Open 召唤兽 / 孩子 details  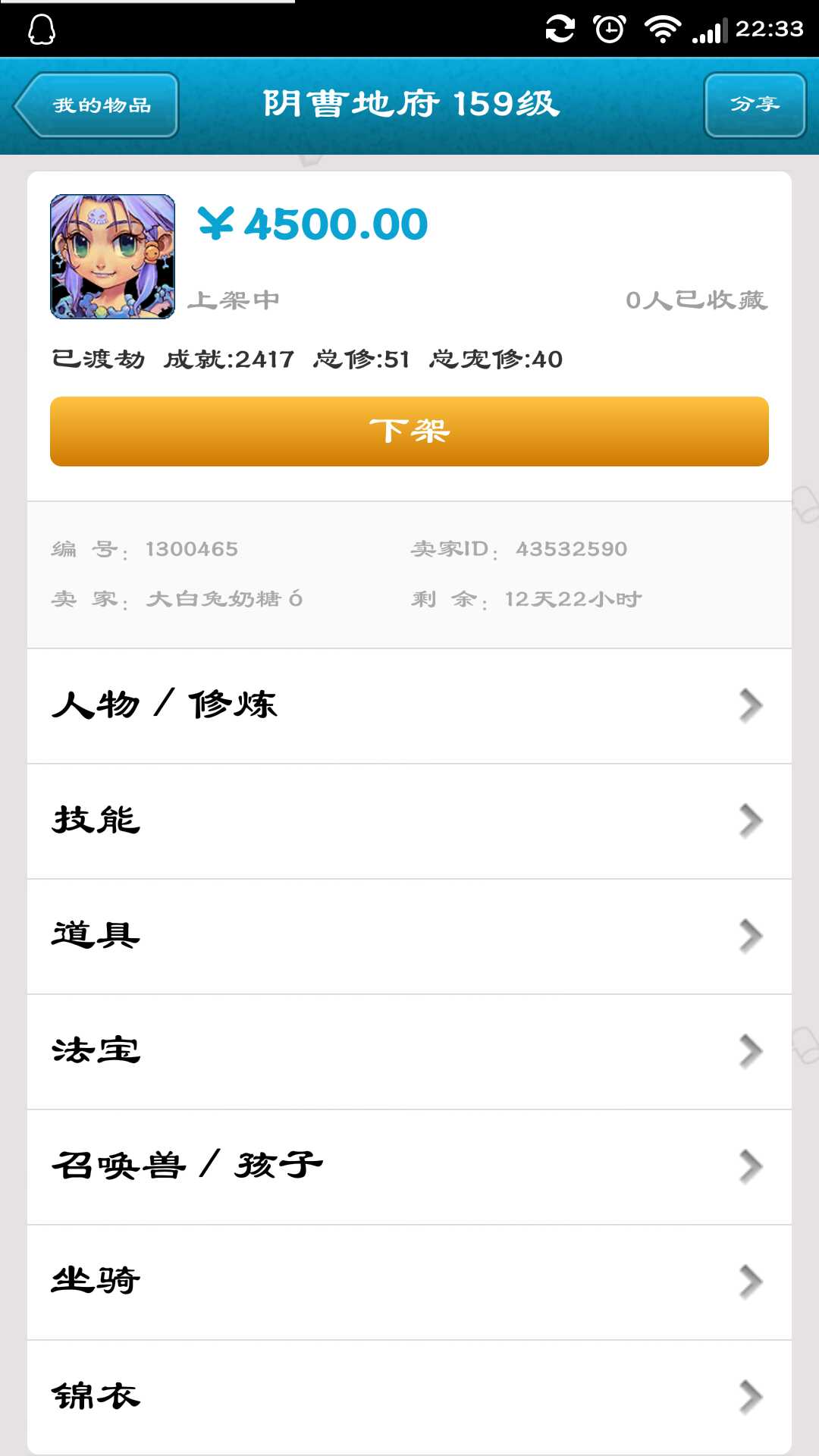coord(409,1167)
